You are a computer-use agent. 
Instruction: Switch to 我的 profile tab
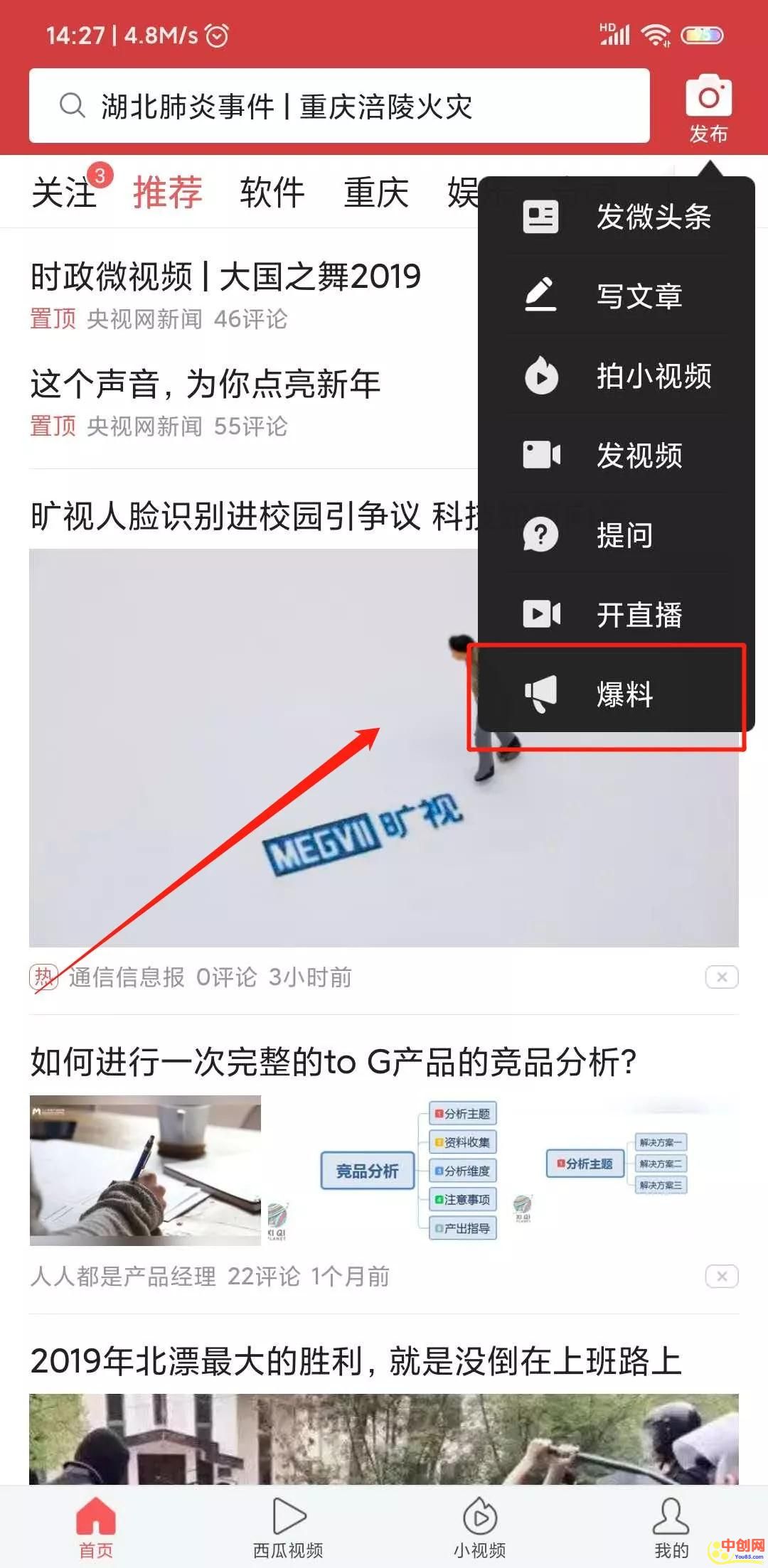click(x=671, y=1528)
